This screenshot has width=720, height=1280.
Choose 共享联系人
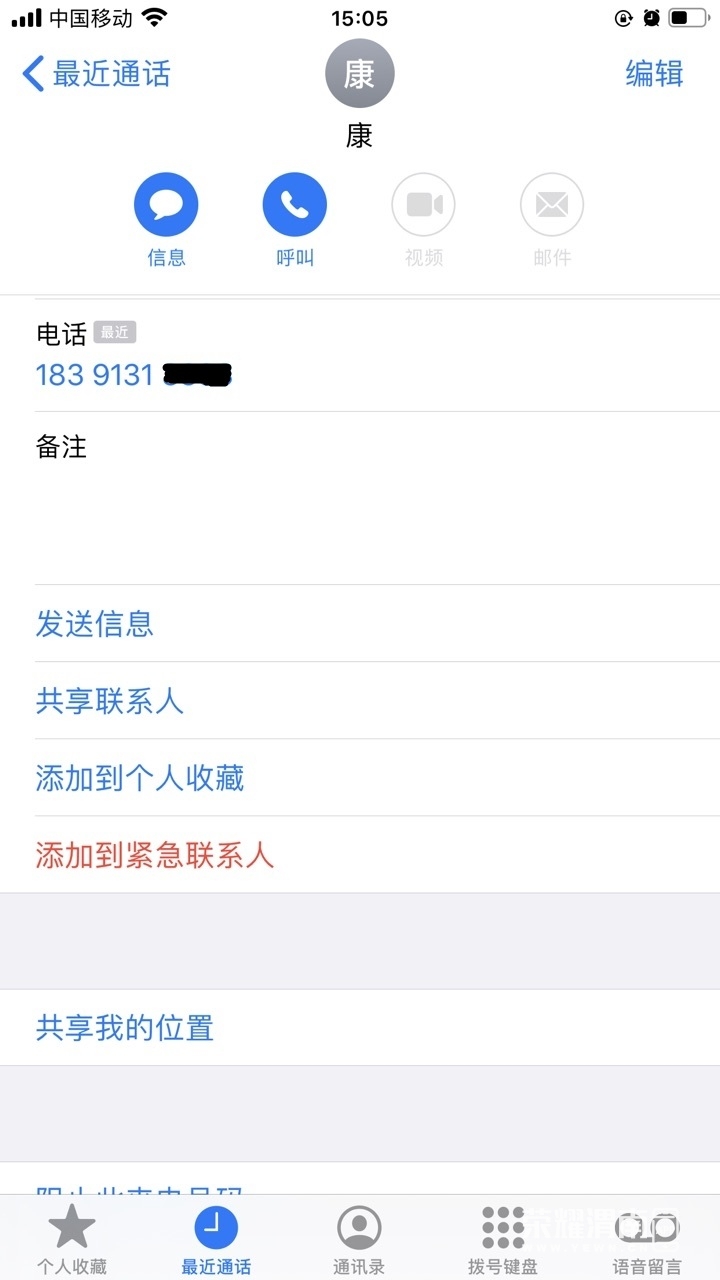[x=110, y=701]
